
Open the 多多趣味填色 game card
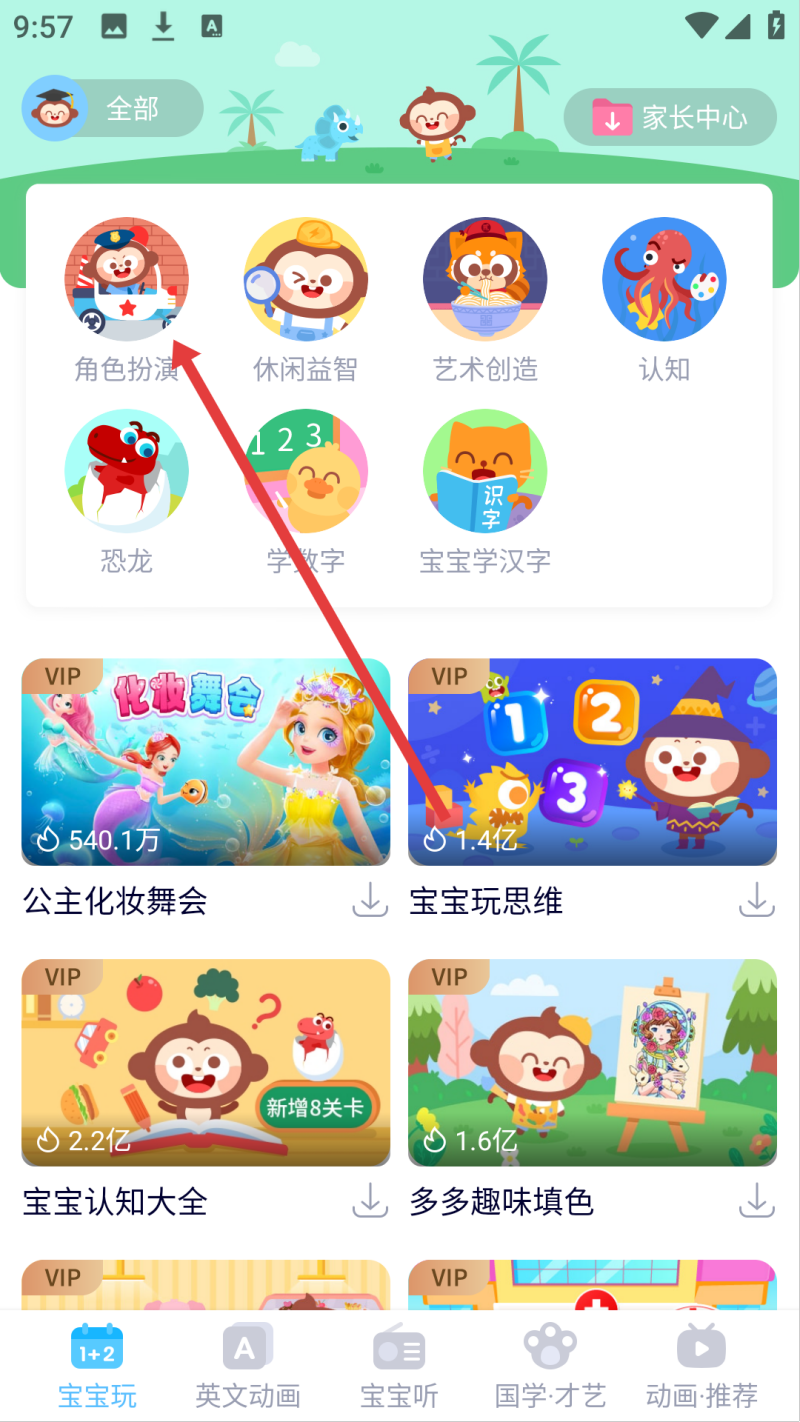(x=592, y=1062)
